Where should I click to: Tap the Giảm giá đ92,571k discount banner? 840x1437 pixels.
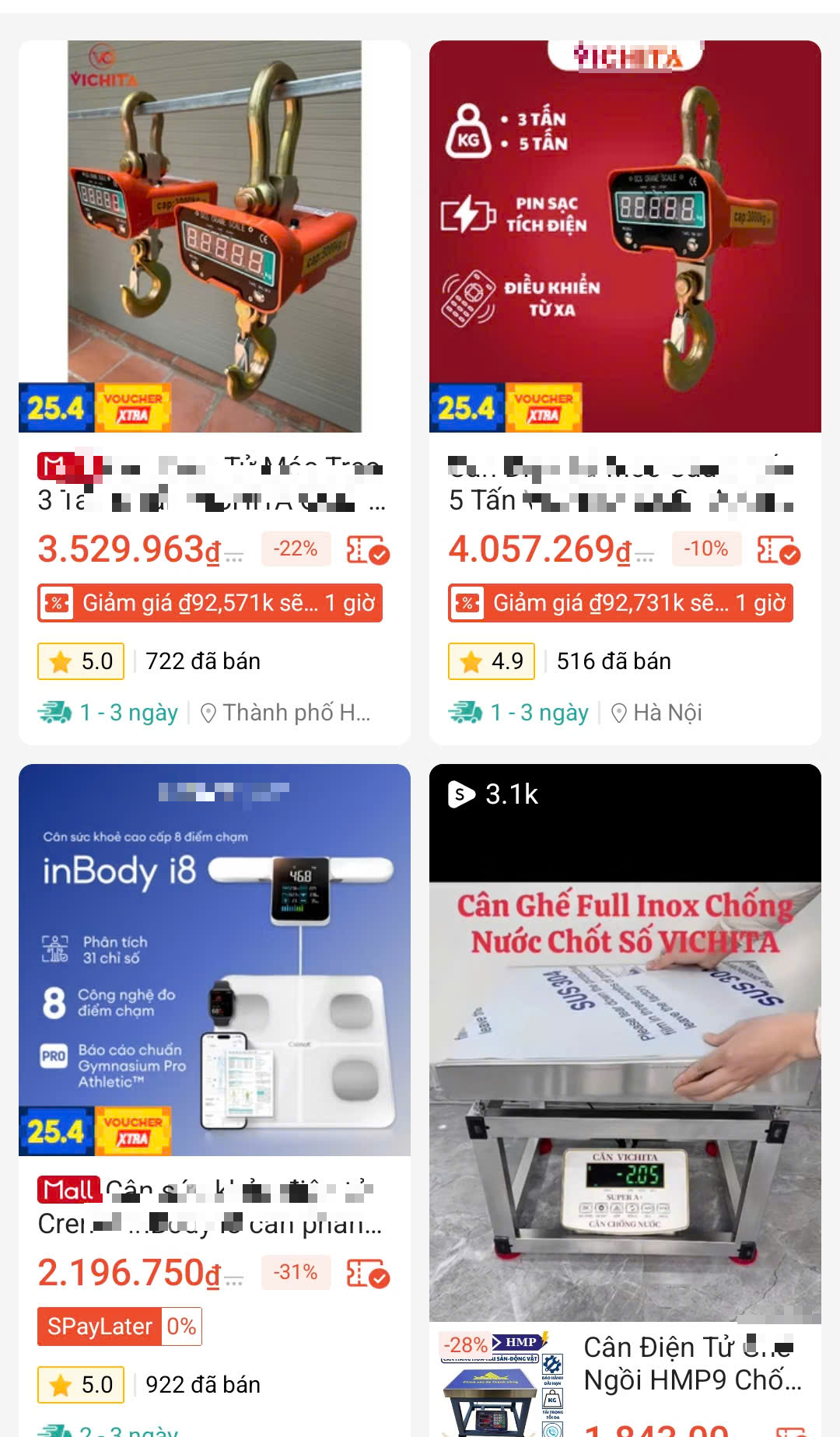point(210,603)
